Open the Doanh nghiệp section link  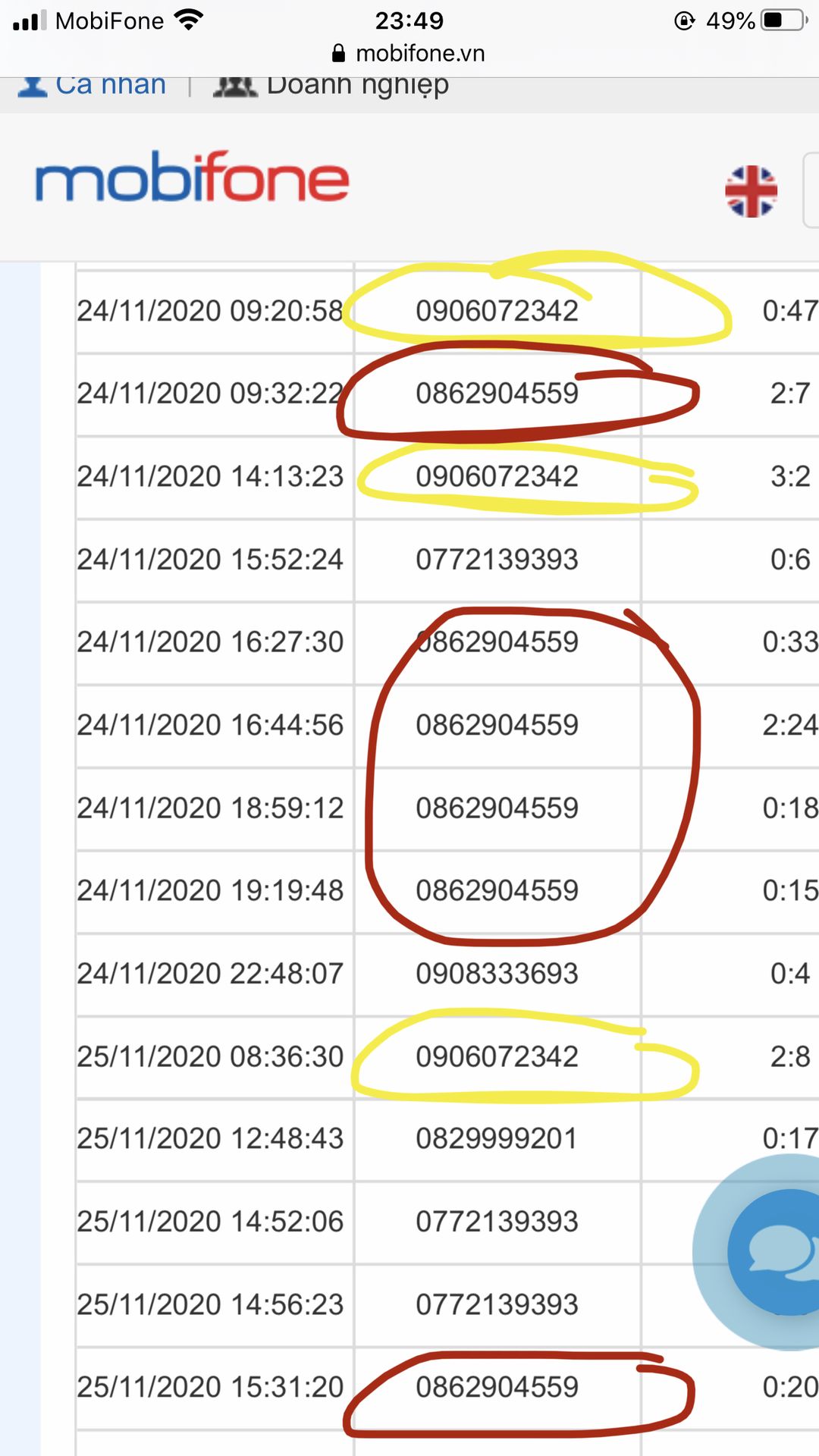click(x=331, y=86)
